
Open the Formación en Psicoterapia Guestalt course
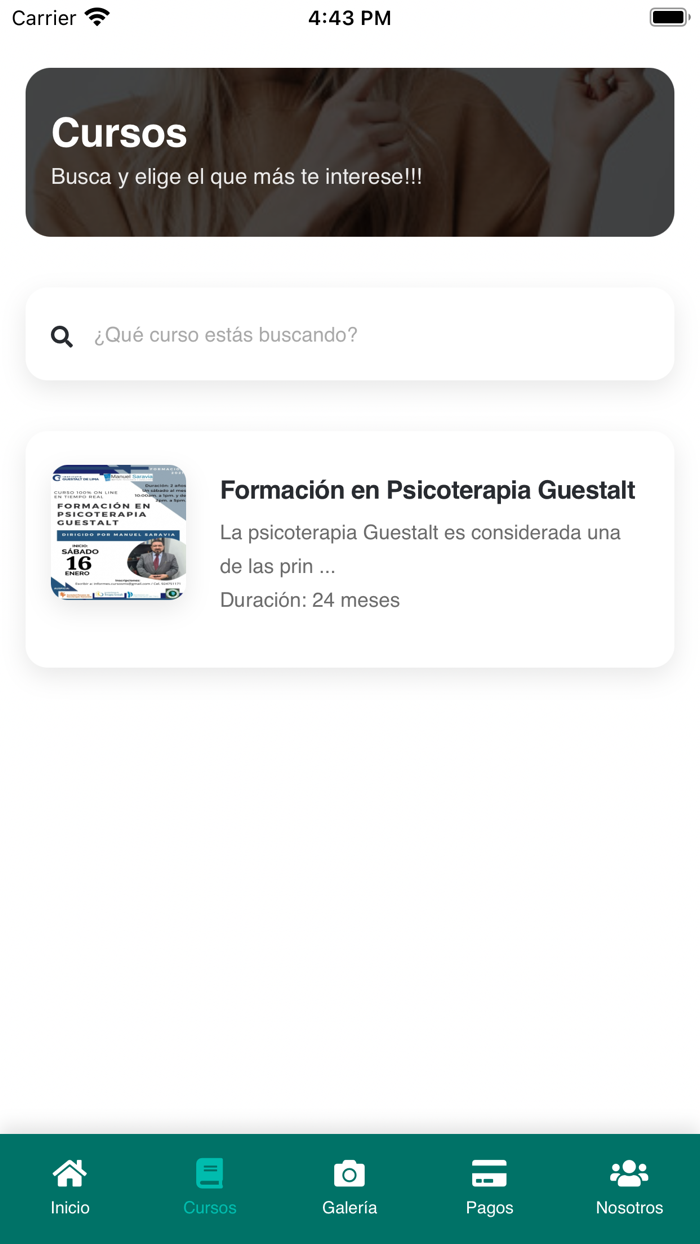pyautogui.click(x=350, y=548)
